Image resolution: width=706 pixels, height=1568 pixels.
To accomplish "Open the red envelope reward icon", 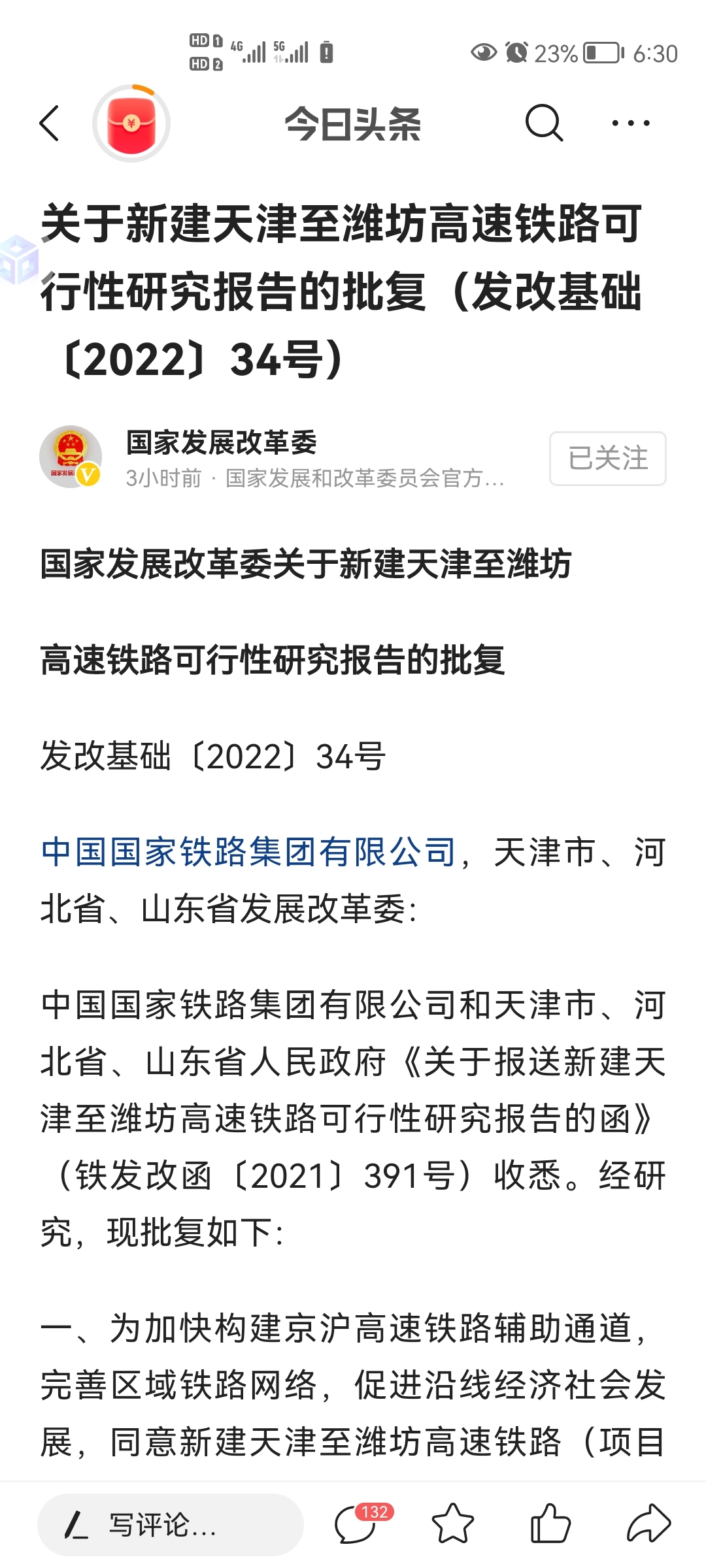I will [x=131, y=123].
